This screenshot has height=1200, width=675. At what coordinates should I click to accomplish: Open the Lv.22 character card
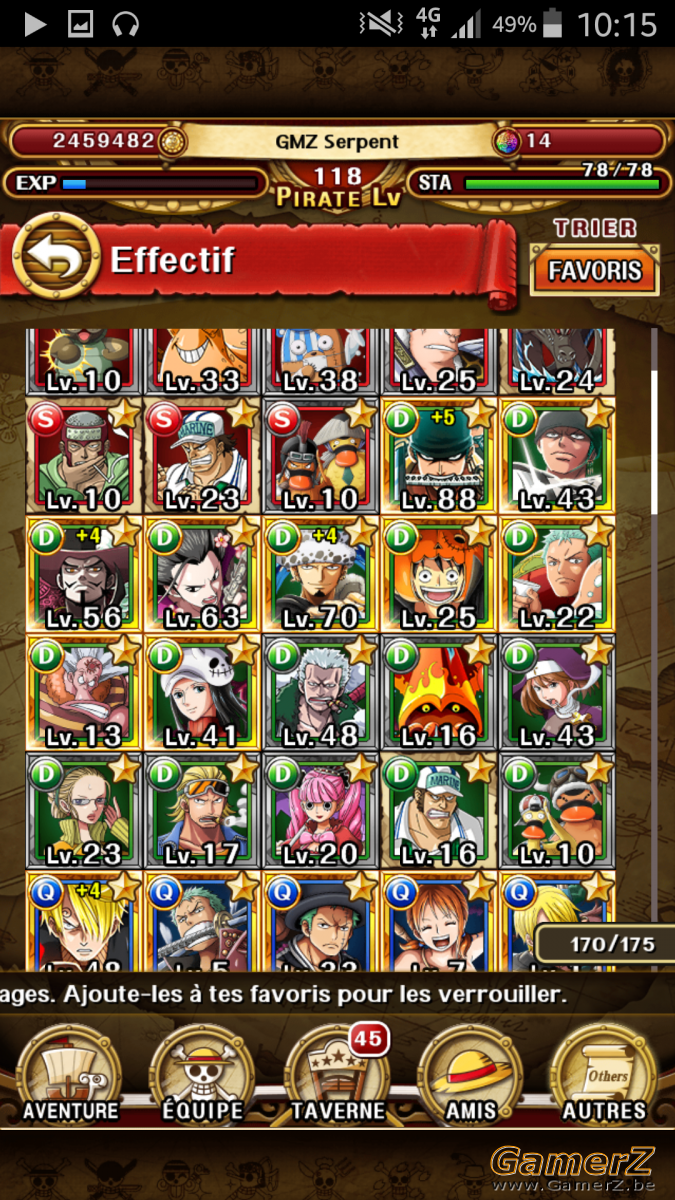(x=557, y=573)
